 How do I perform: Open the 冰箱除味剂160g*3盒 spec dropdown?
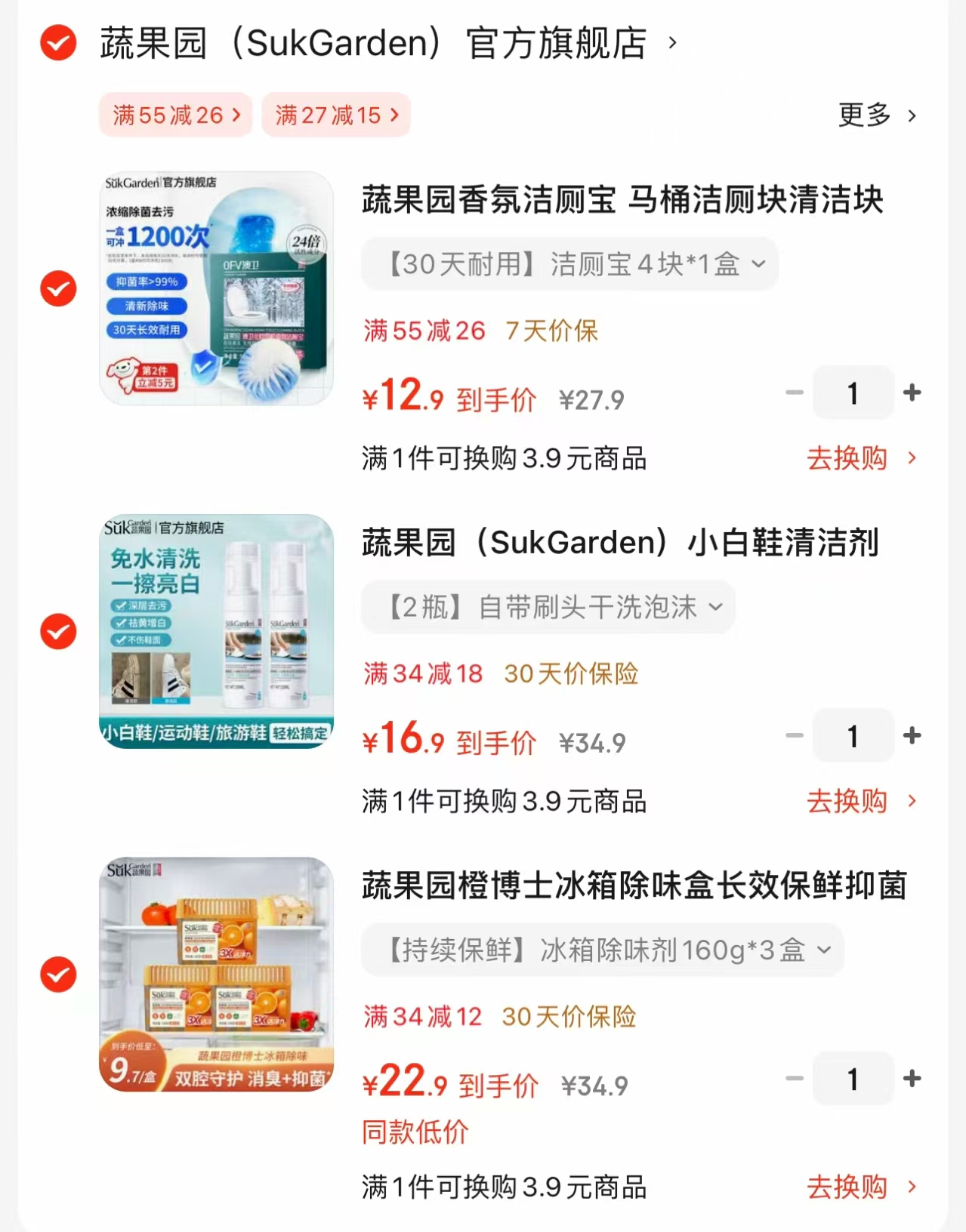(x=602, y=950)
